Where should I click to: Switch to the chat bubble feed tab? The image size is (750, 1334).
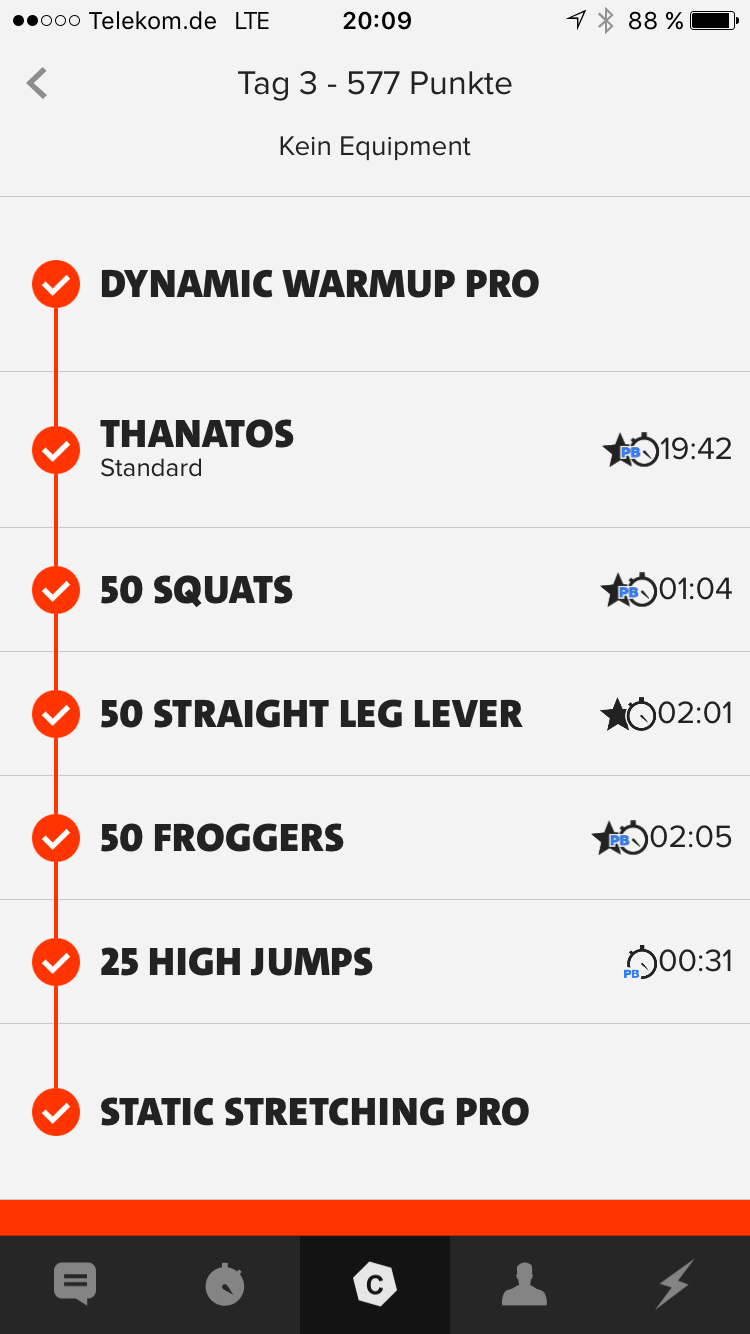pos(75,1284)
